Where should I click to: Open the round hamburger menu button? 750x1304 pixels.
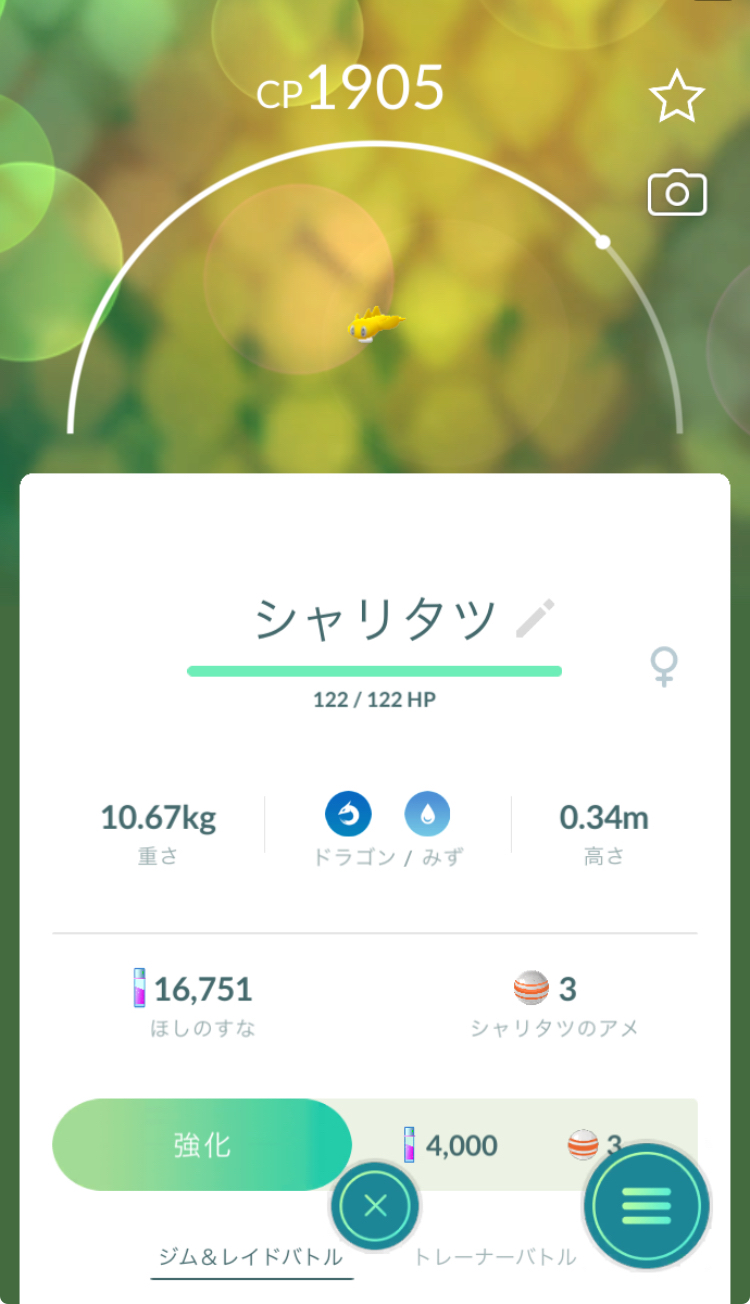(x=647, y=1206)
